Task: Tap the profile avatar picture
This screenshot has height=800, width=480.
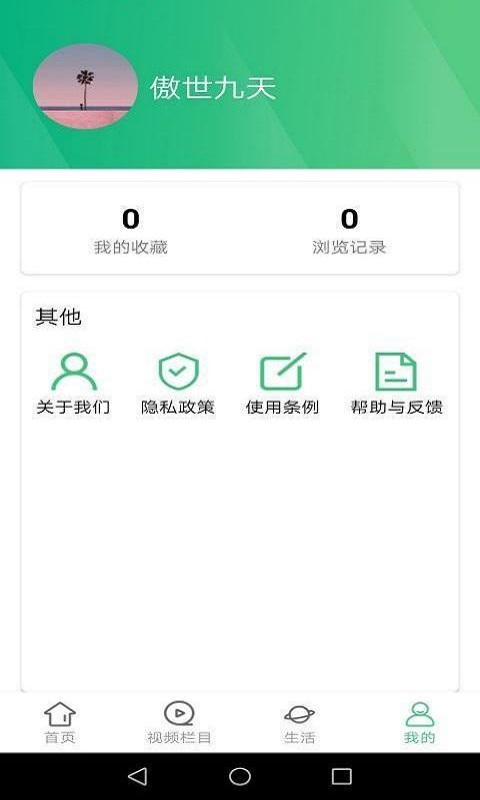Action: (x=85, y=86)
